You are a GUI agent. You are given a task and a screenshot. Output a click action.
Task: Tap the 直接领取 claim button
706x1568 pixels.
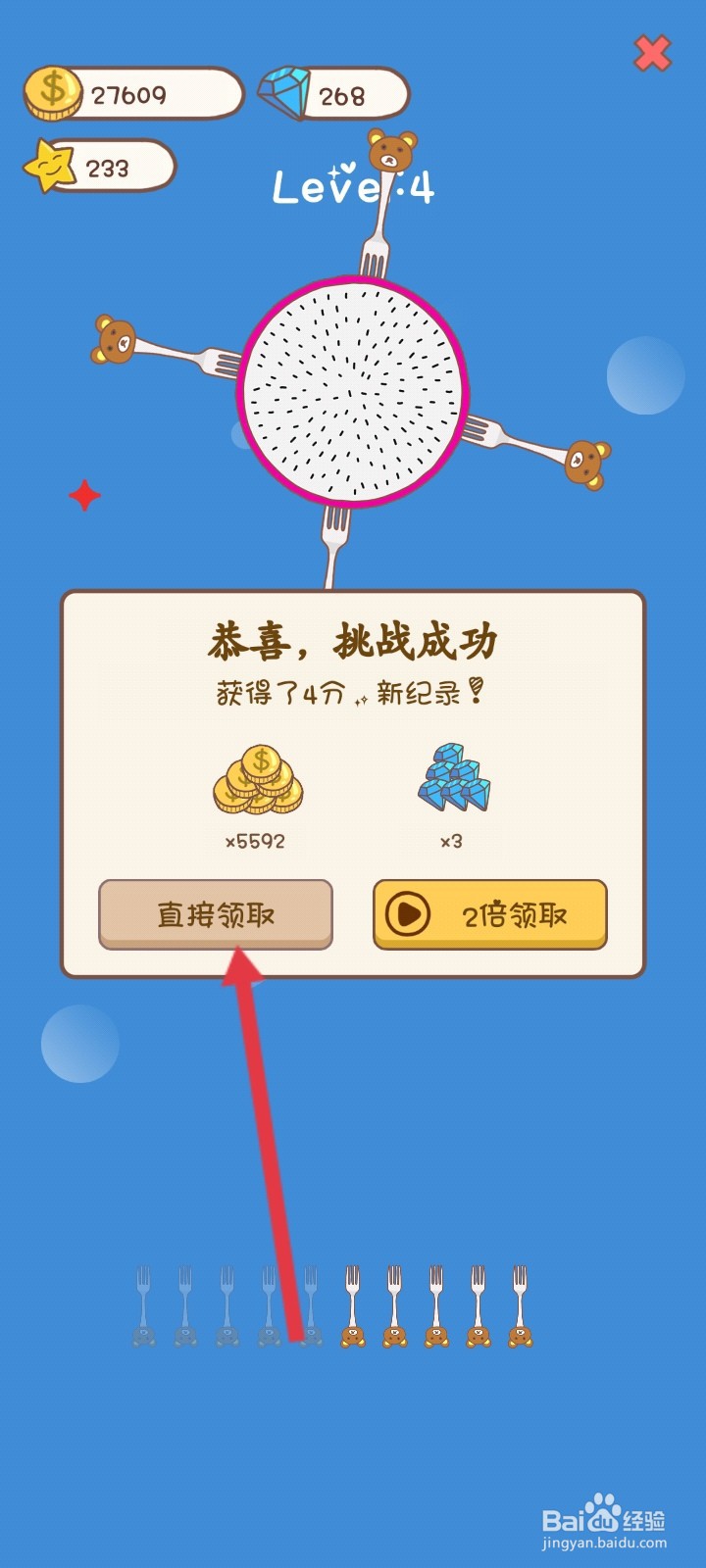point(216,914)
